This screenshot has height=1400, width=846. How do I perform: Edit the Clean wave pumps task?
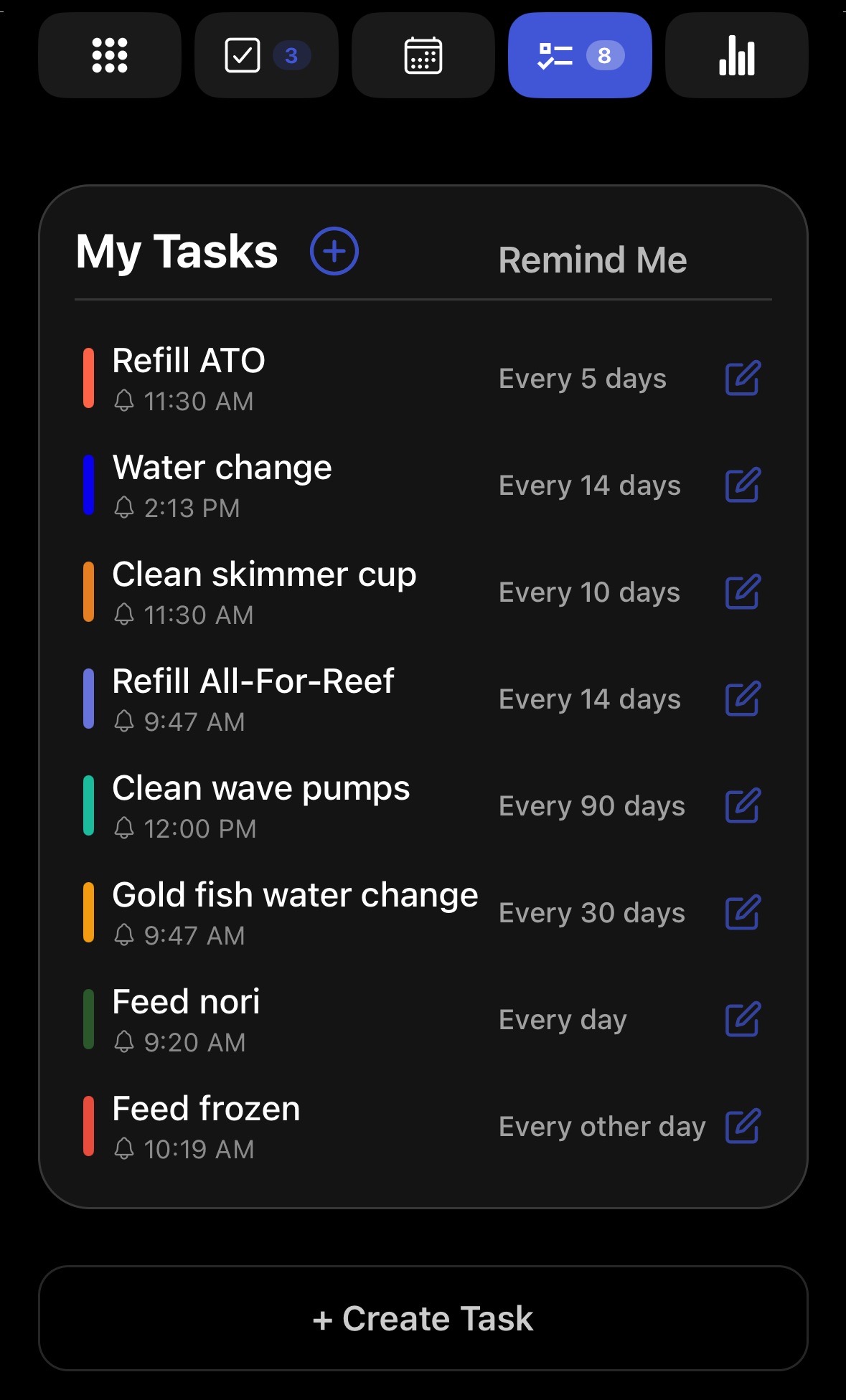pos(743,806)
